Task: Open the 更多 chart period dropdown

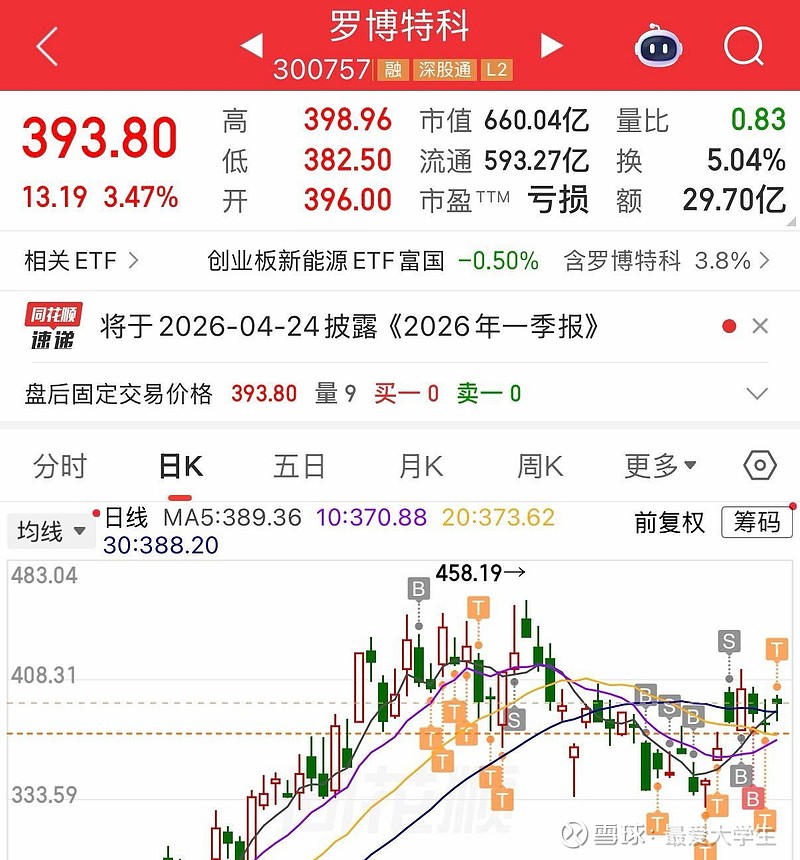Action: [655, 466]
